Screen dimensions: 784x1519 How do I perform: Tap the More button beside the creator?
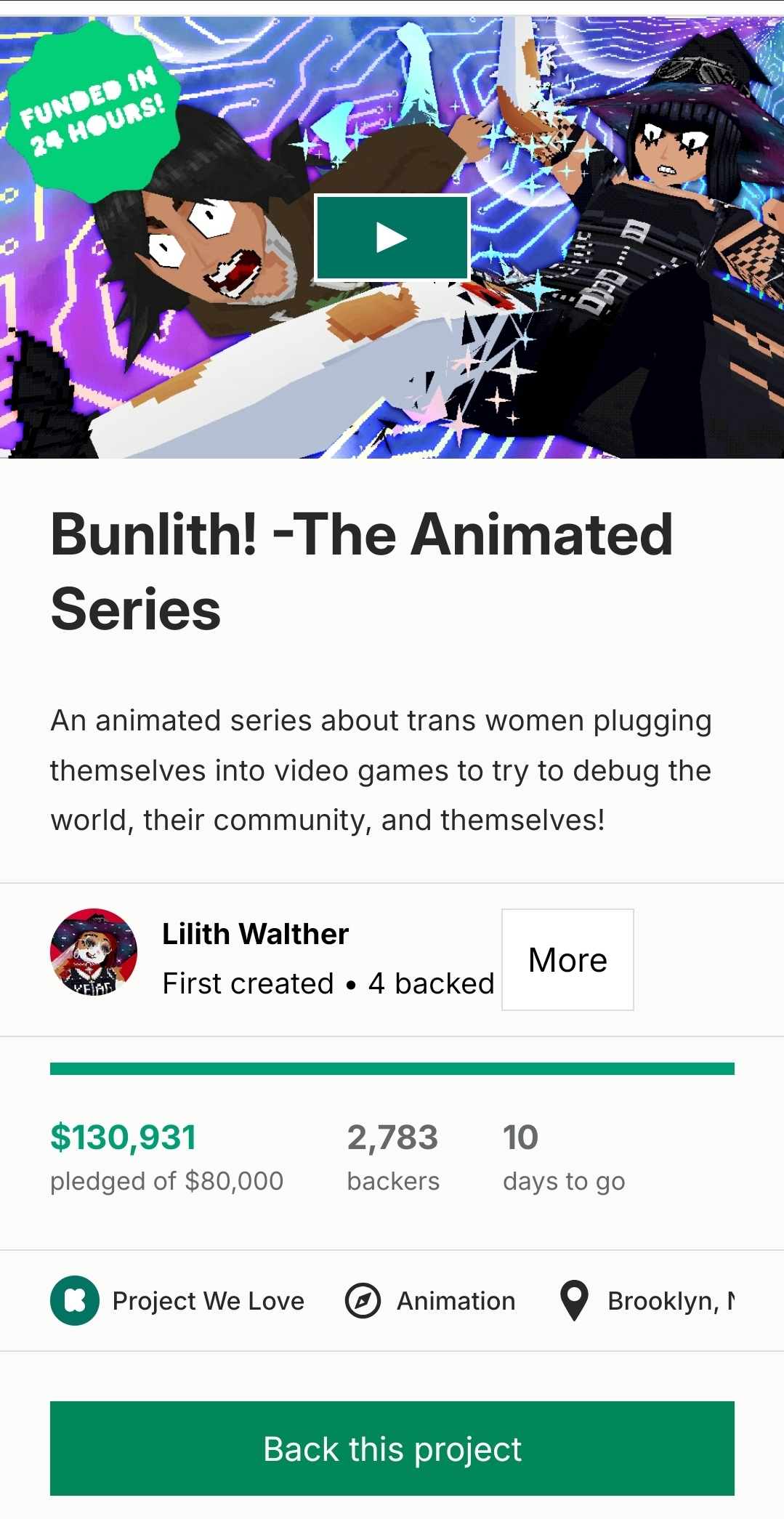coord(567,959)
